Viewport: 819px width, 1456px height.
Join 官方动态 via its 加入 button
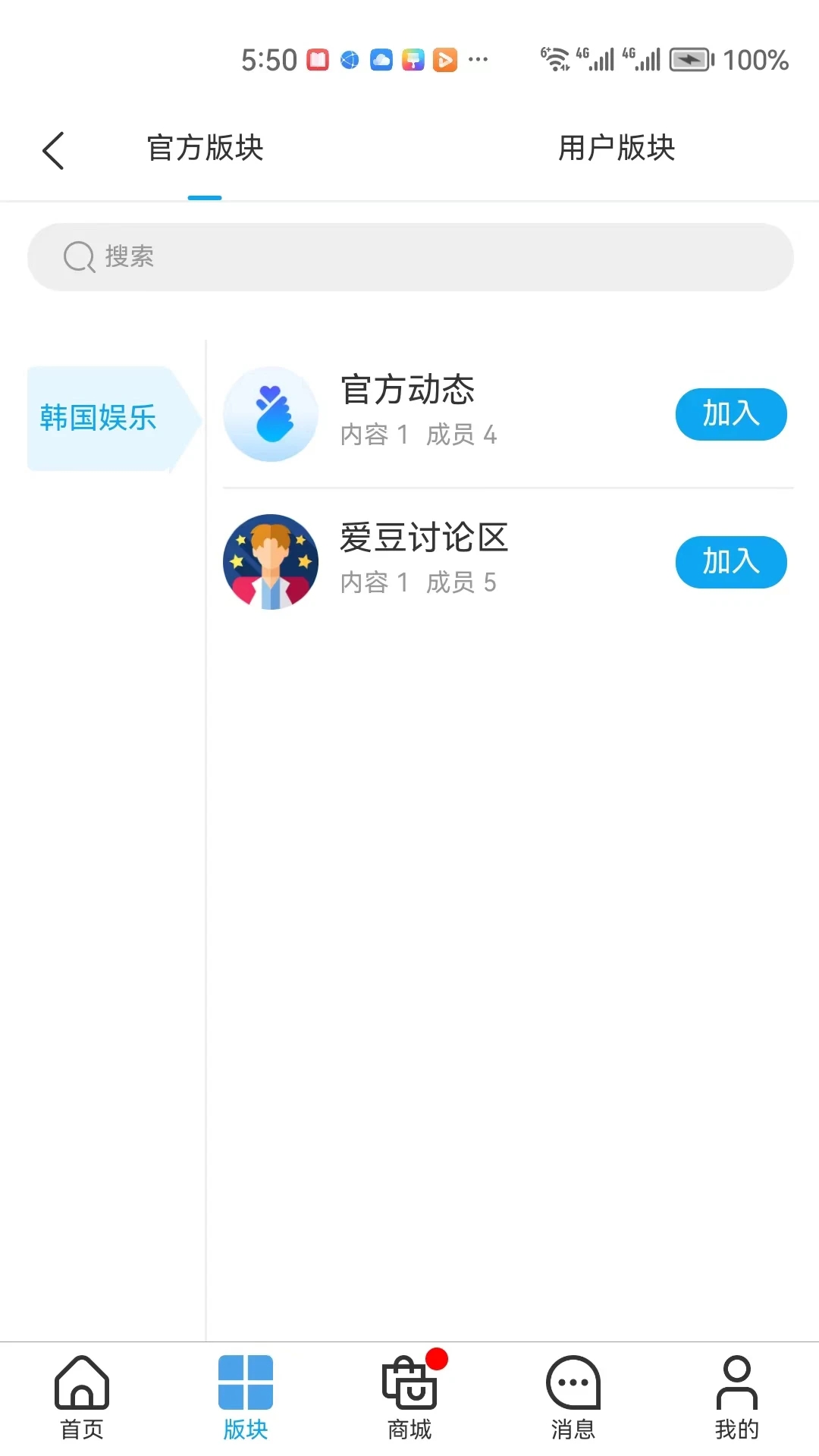click(730, 414)
